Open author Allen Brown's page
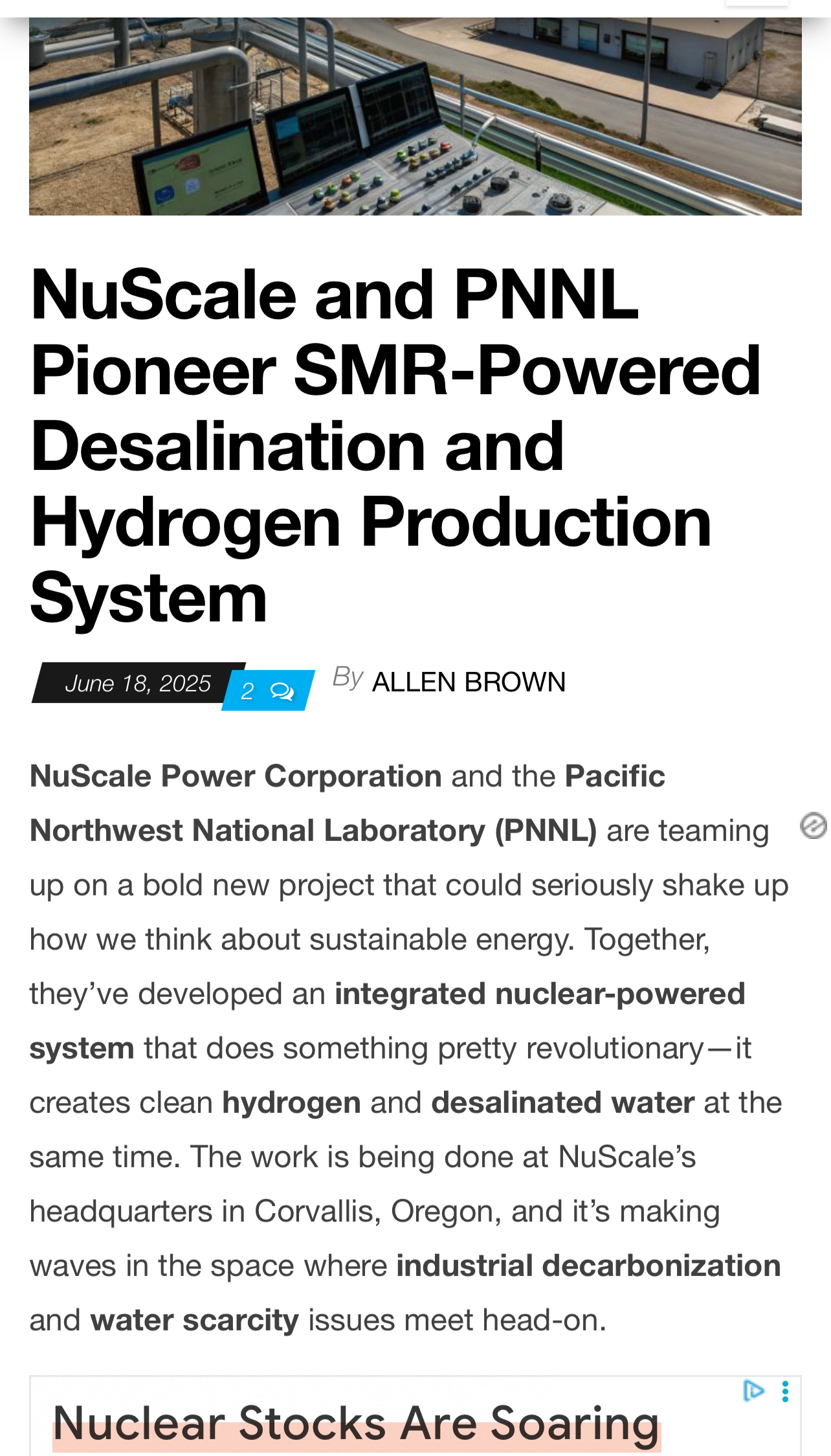 coord(469,682)
